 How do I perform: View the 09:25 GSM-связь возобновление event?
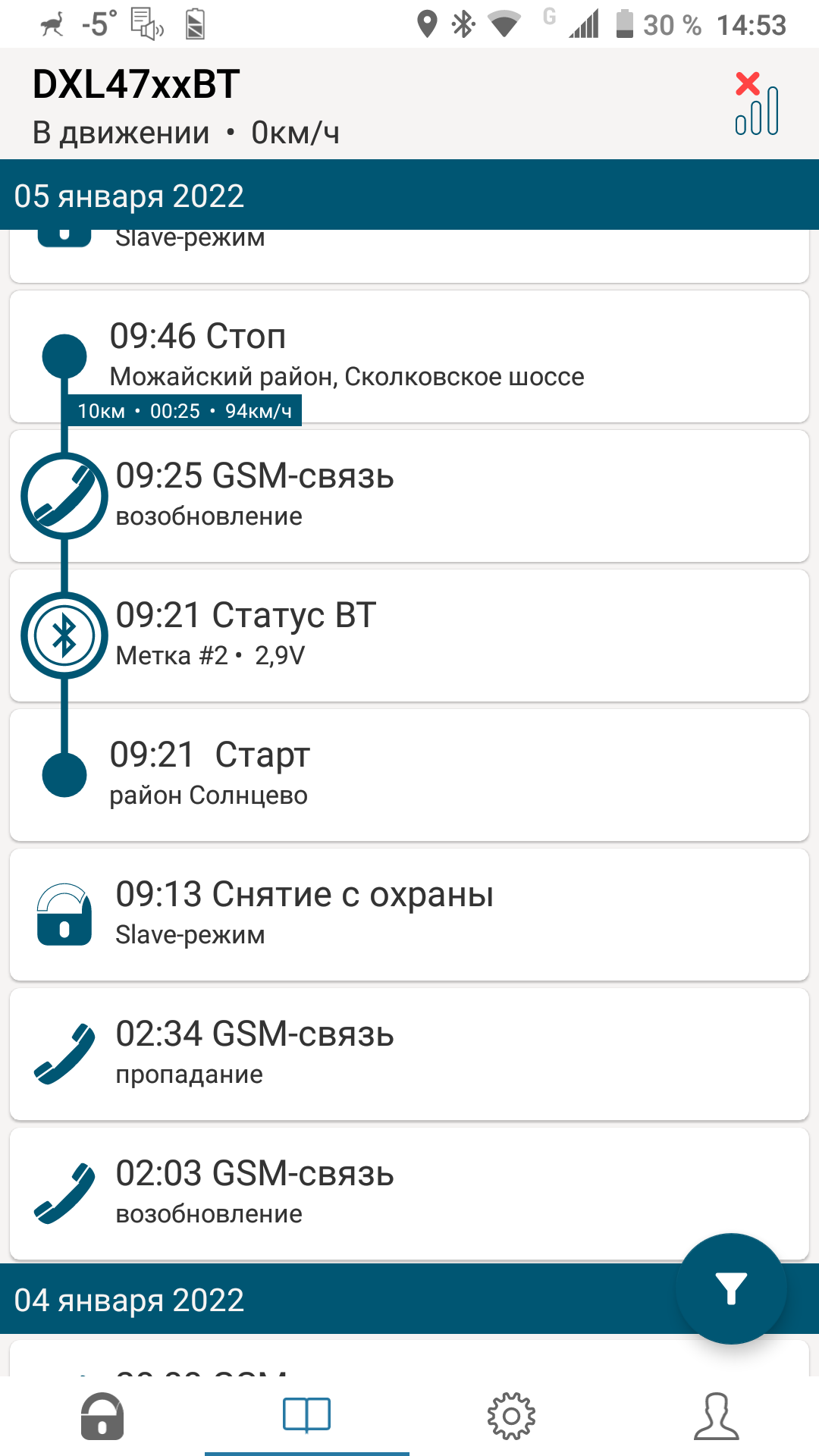coord(409,495)
